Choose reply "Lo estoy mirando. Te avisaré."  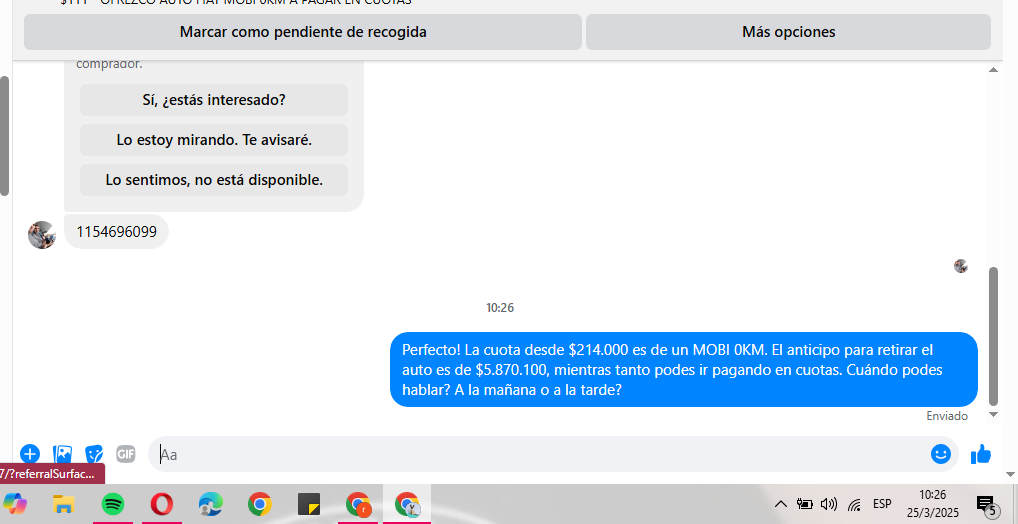coord(214,140)
